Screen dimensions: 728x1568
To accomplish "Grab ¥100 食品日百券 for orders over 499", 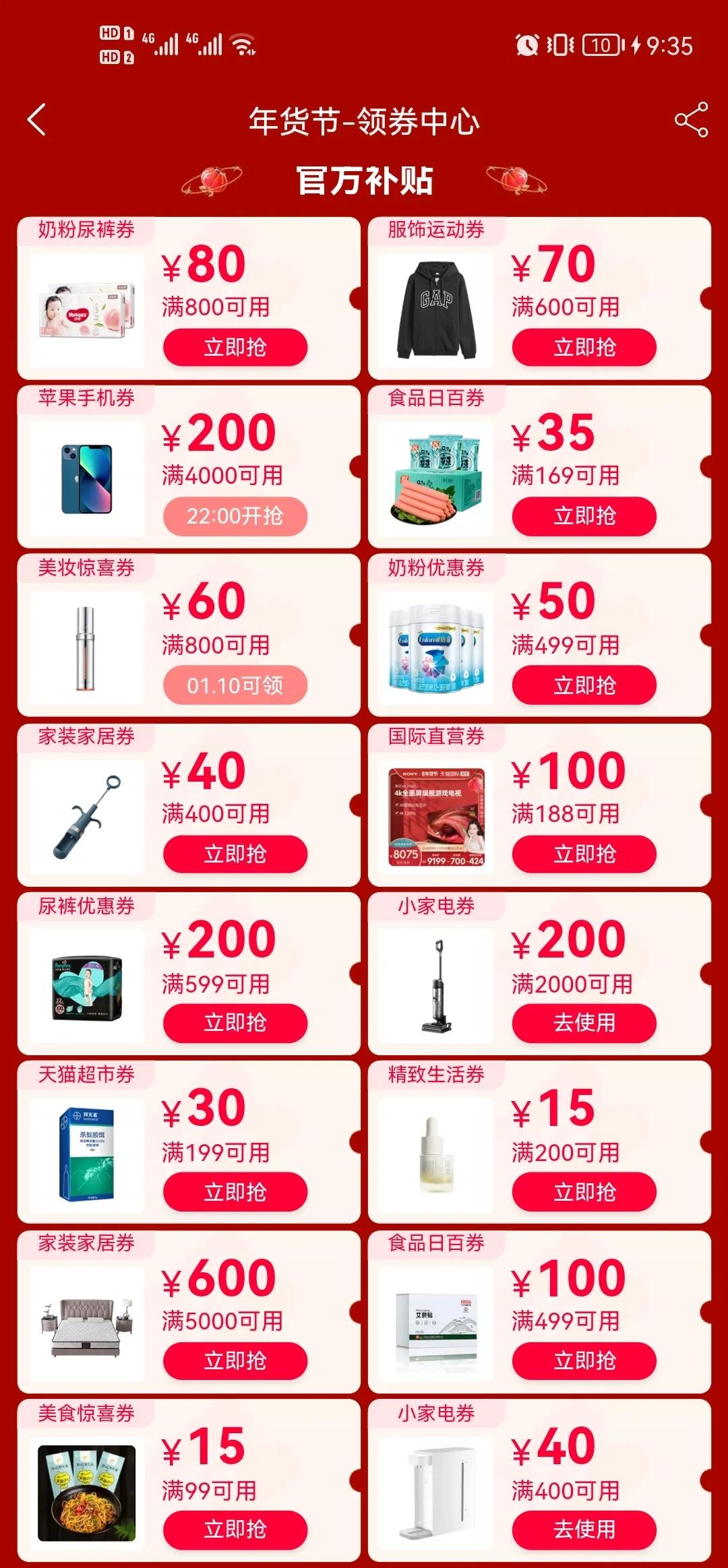I will 584,1361.
